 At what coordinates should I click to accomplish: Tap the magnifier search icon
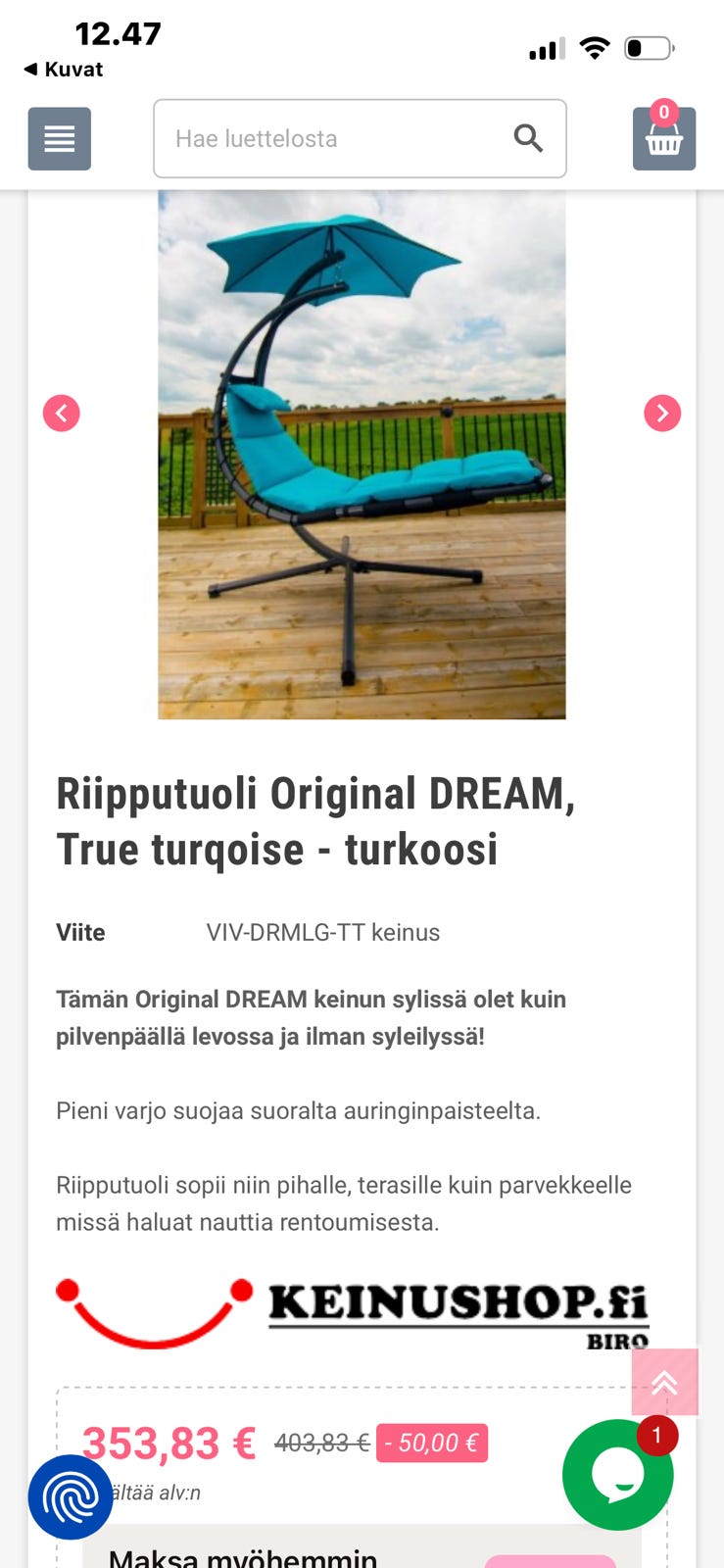pyautogui.click(x=528, y=139)
